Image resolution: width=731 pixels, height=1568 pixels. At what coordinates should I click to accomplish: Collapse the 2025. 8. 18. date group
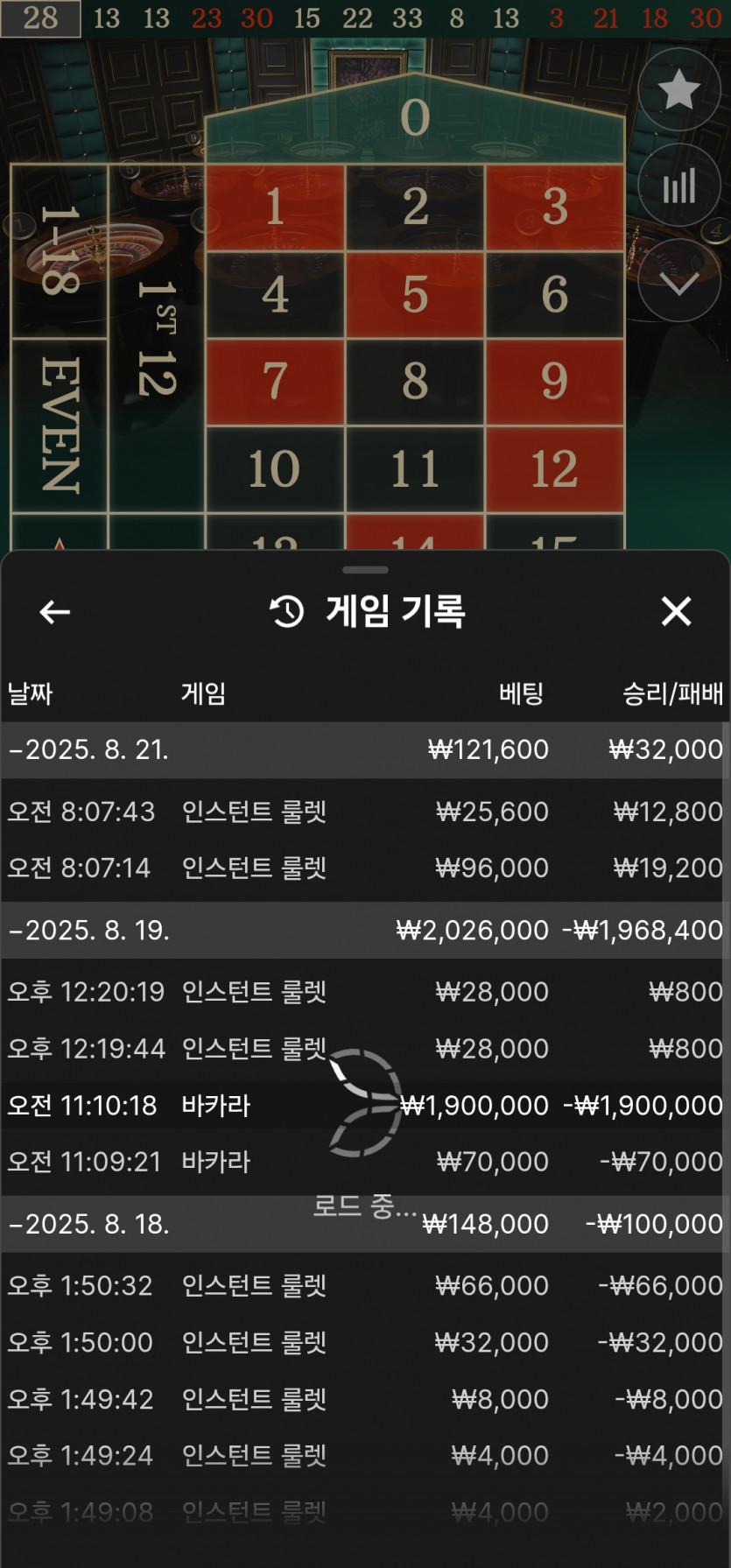tap(88, 1224)
